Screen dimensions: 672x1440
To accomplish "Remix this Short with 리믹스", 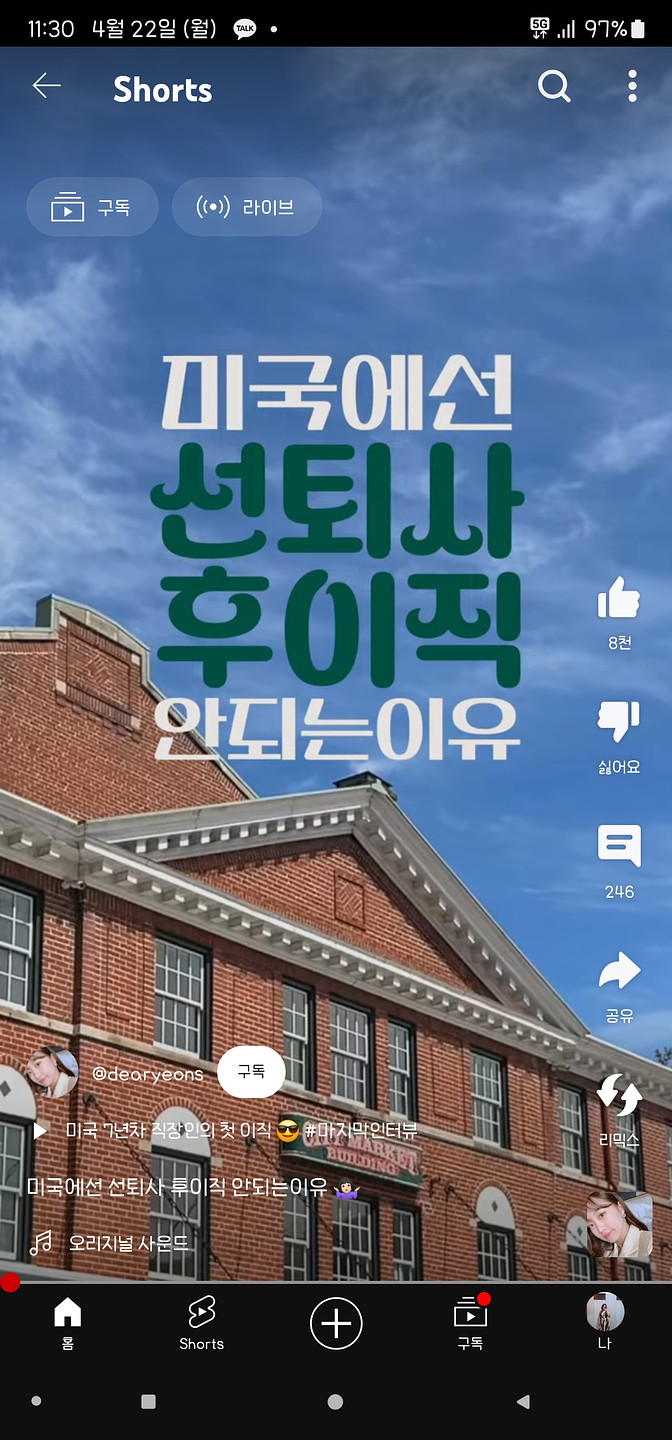I will click(619, 1096).
